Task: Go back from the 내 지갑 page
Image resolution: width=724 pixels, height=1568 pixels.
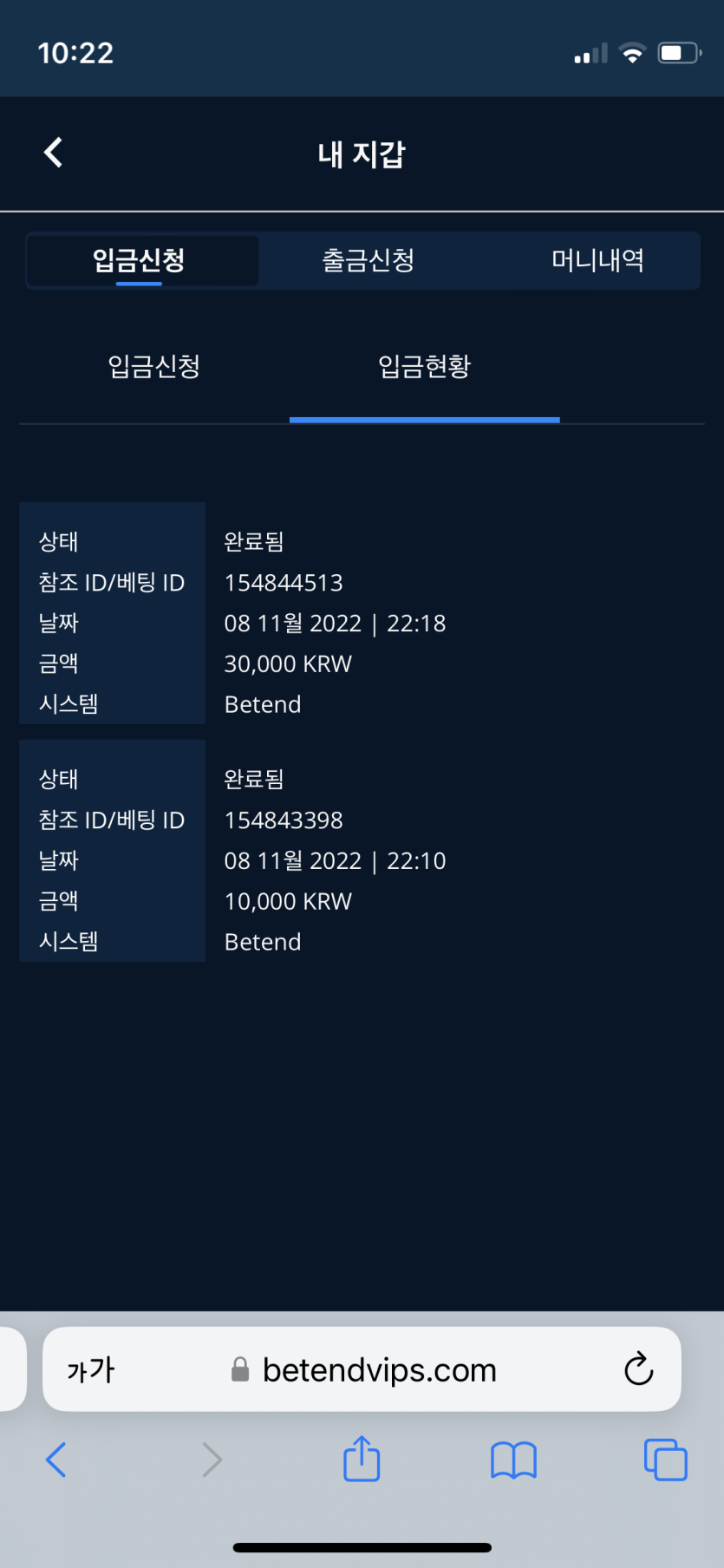Action: coord(54,153)
